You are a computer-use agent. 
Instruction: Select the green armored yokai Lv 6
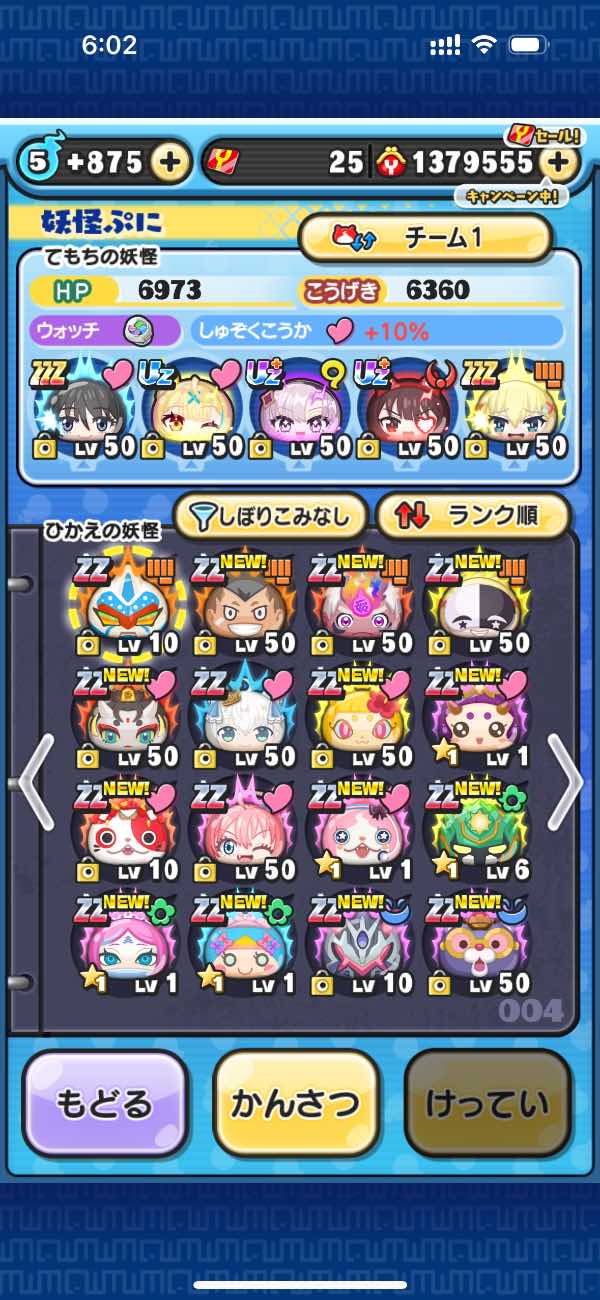478,828
